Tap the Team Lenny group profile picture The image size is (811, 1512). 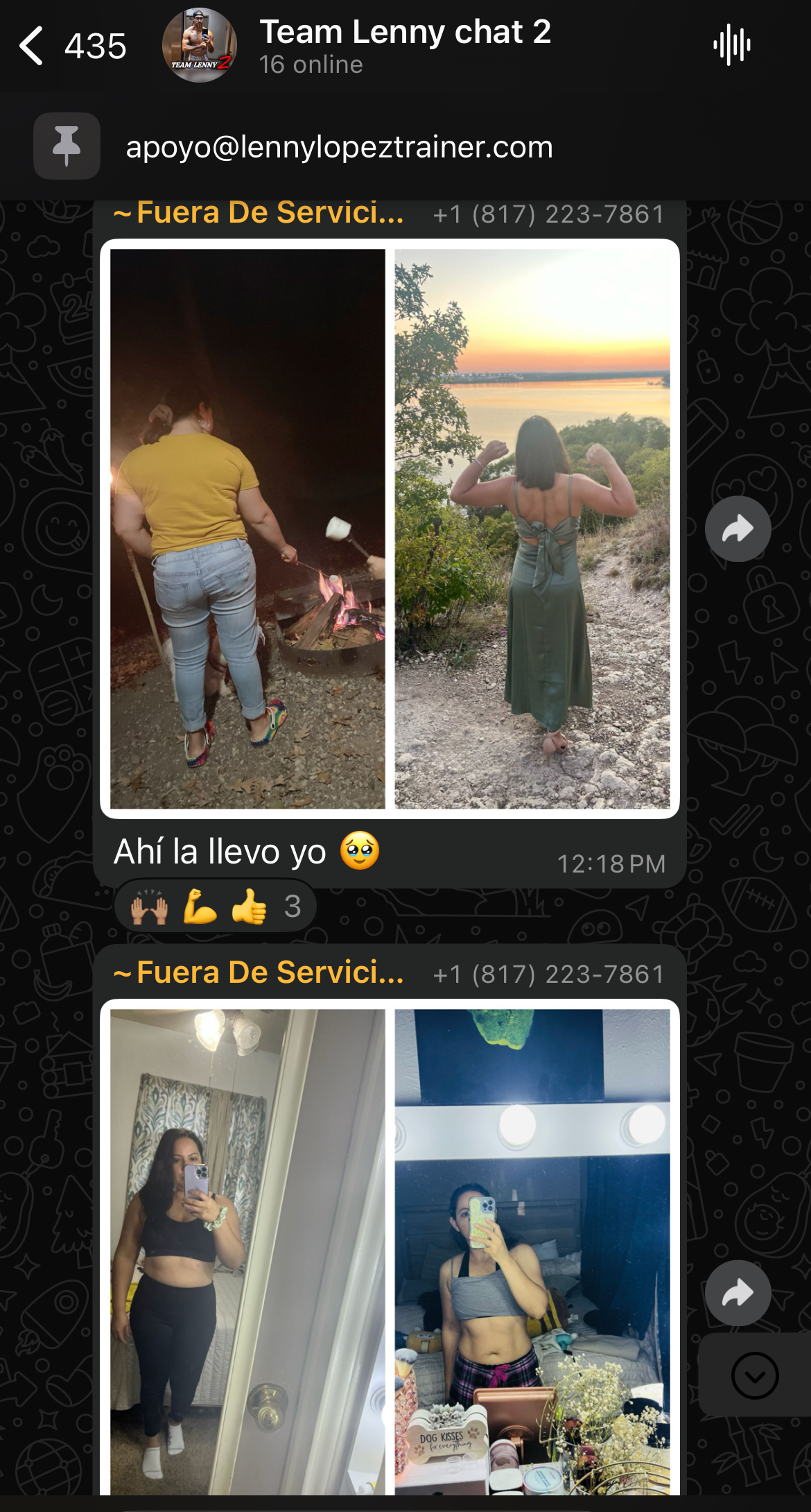(200, 46)
